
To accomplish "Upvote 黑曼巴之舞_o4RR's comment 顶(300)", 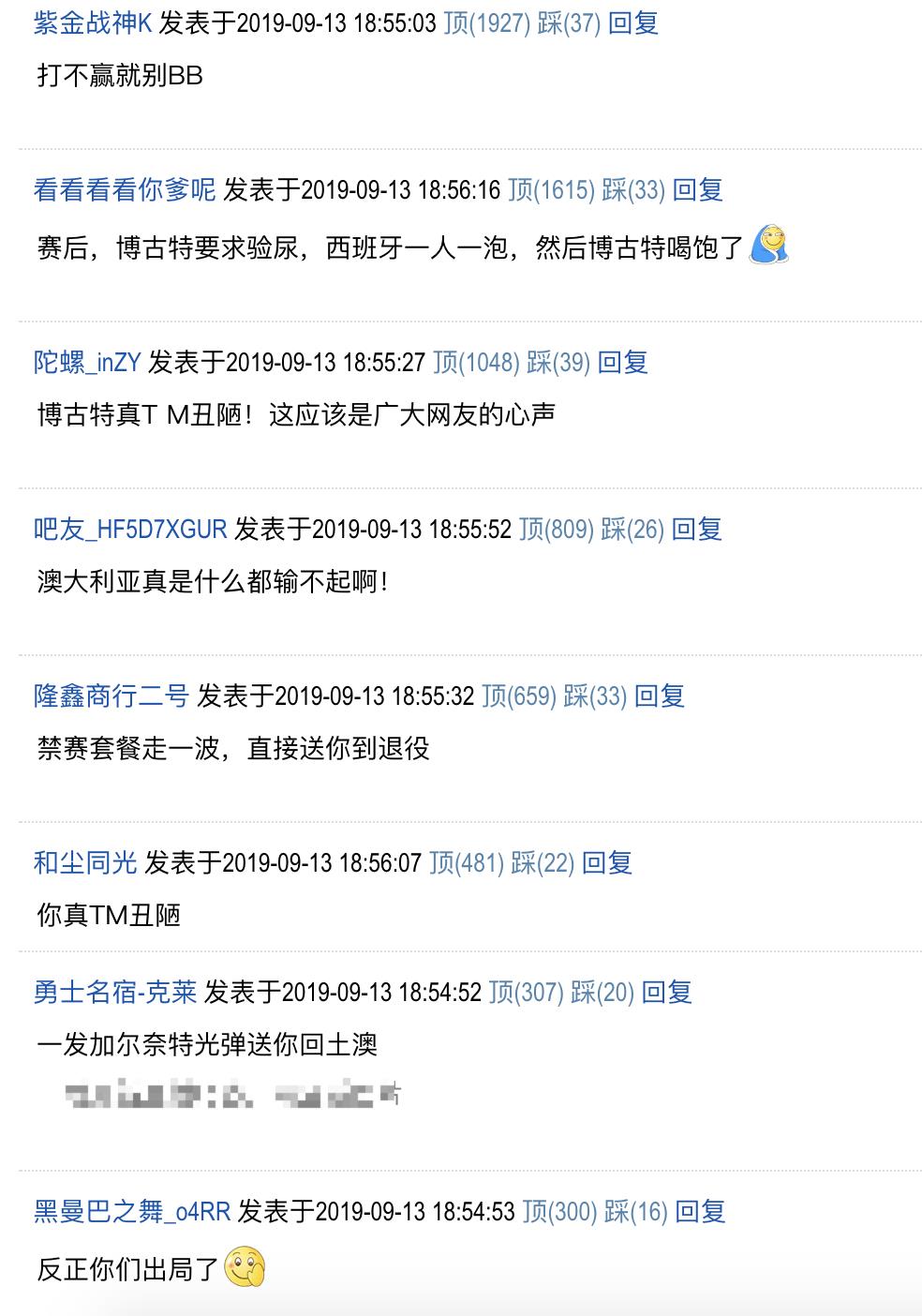I will coord(559,1211).
